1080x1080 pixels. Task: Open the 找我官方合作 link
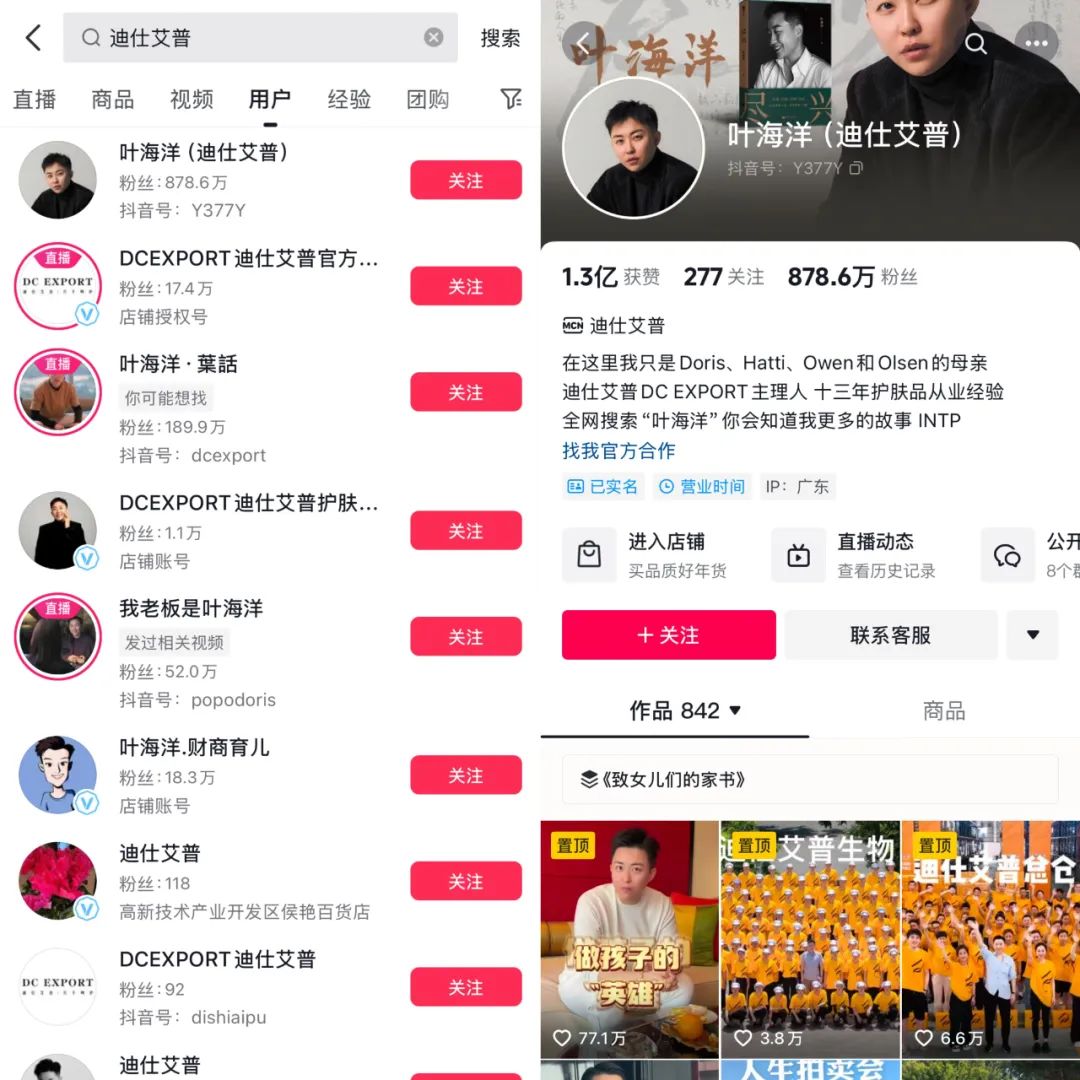[619, 451]
